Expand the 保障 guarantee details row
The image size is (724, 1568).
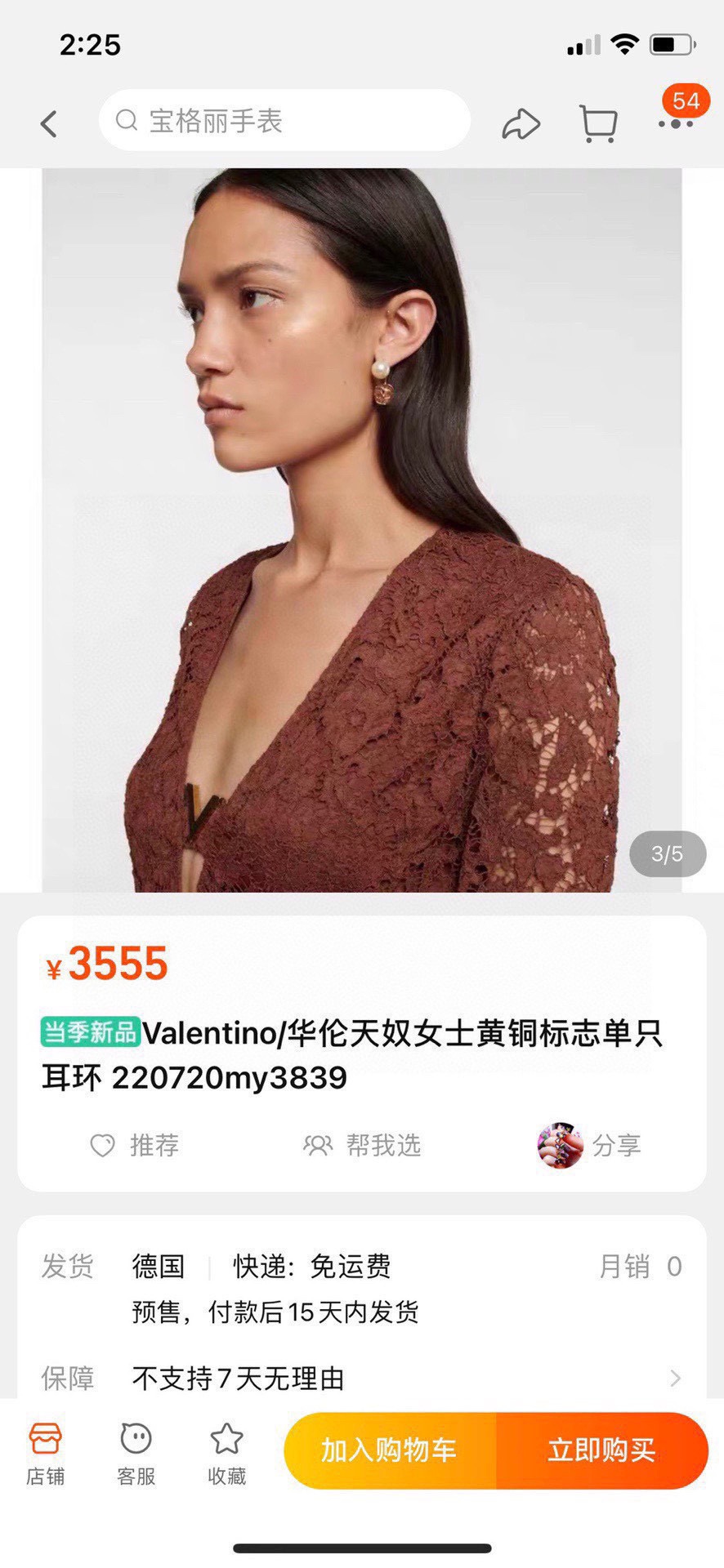(x=362, y=1379)
